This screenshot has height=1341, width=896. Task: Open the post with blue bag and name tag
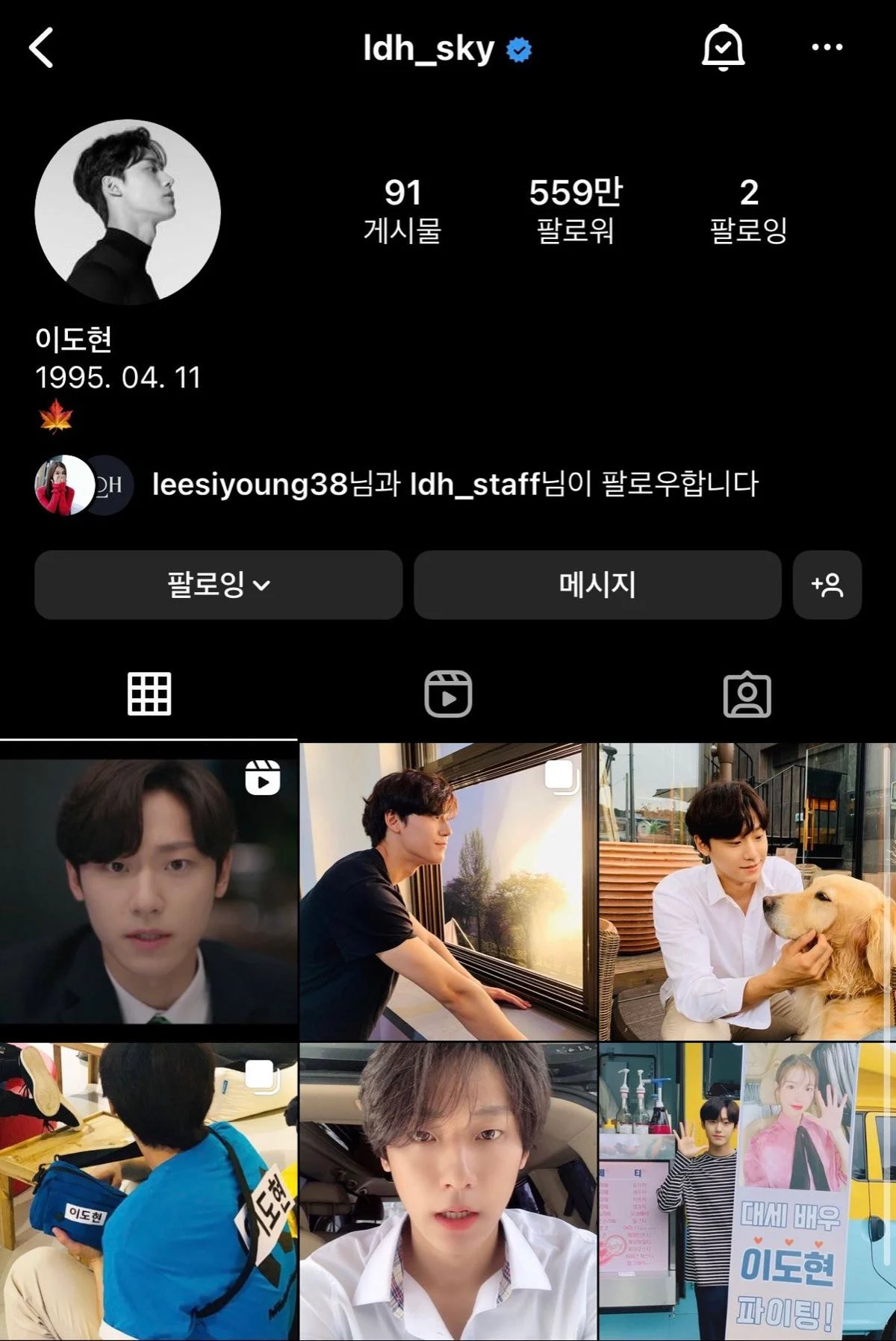tap(149, 1192)
